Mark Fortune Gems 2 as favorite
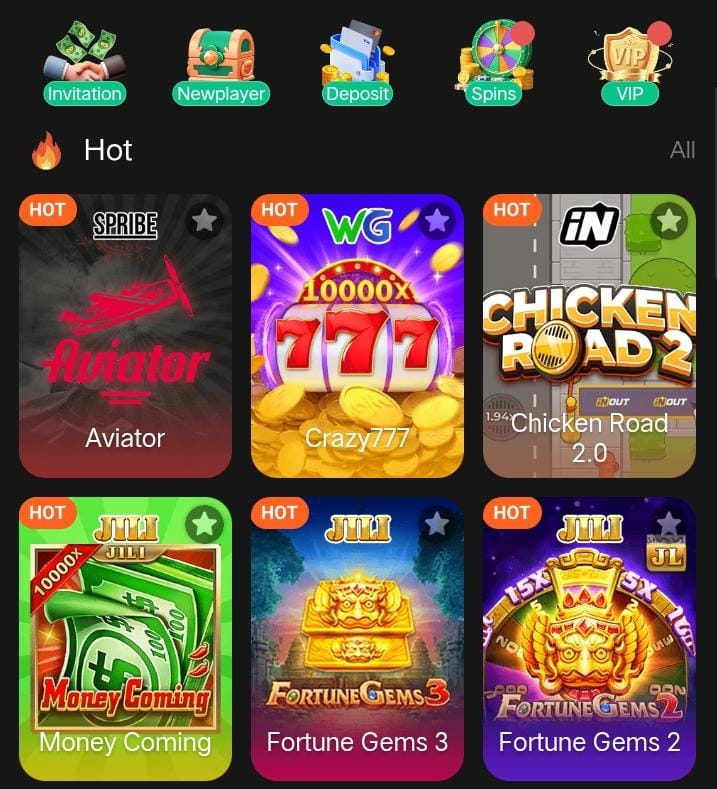 pos(668,524)
